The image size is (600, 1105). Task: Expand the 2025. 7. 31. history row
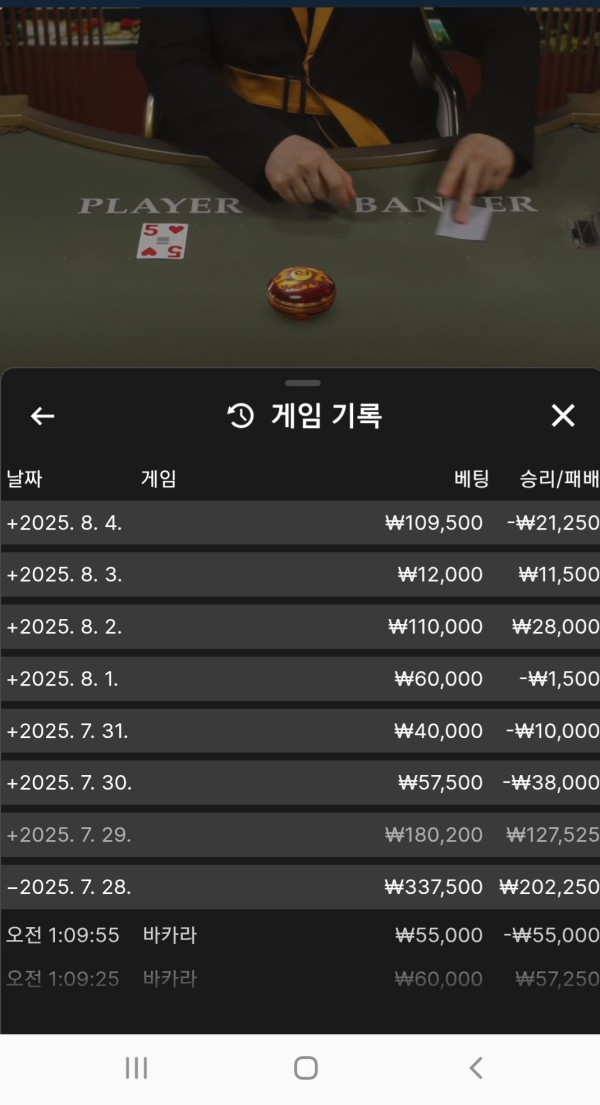pos(300,731)
